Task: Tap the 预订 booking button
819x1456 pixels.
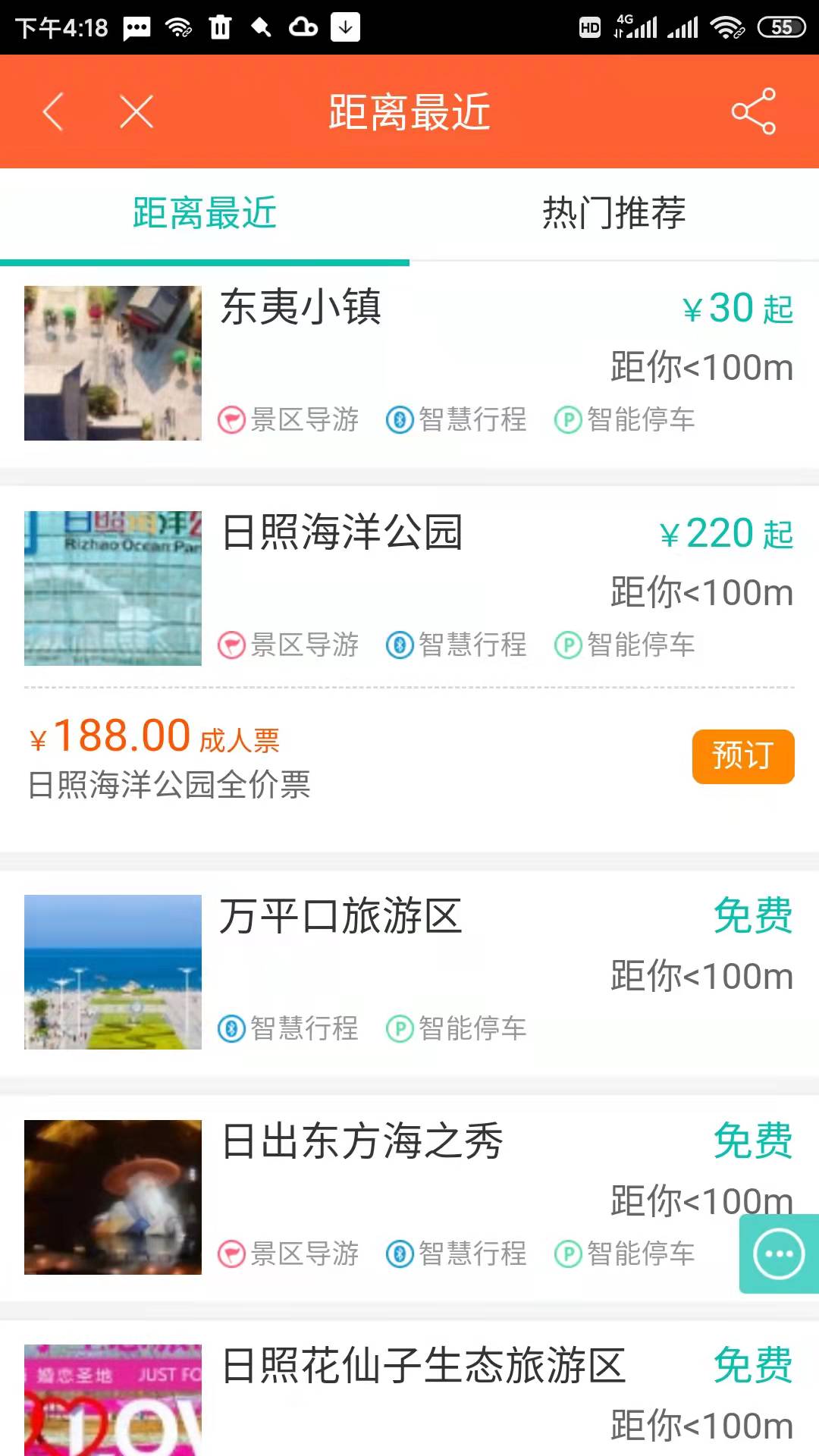Action: [x=742, y=756]
